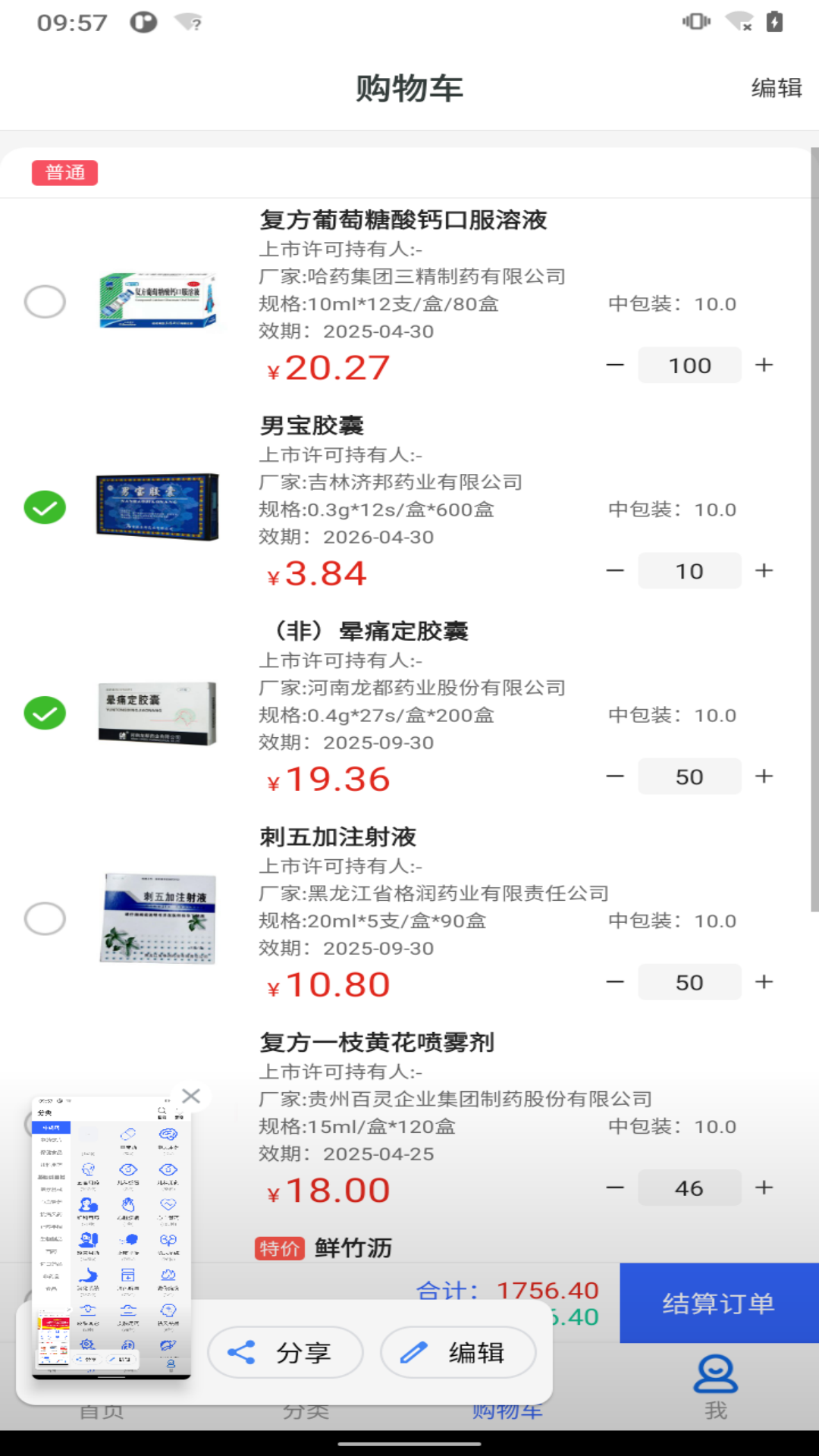Increase quantity of 复方一枝黄花喷雾剂
Viewport: 819px width, 1456px height.
click(x=764, y=1188)
